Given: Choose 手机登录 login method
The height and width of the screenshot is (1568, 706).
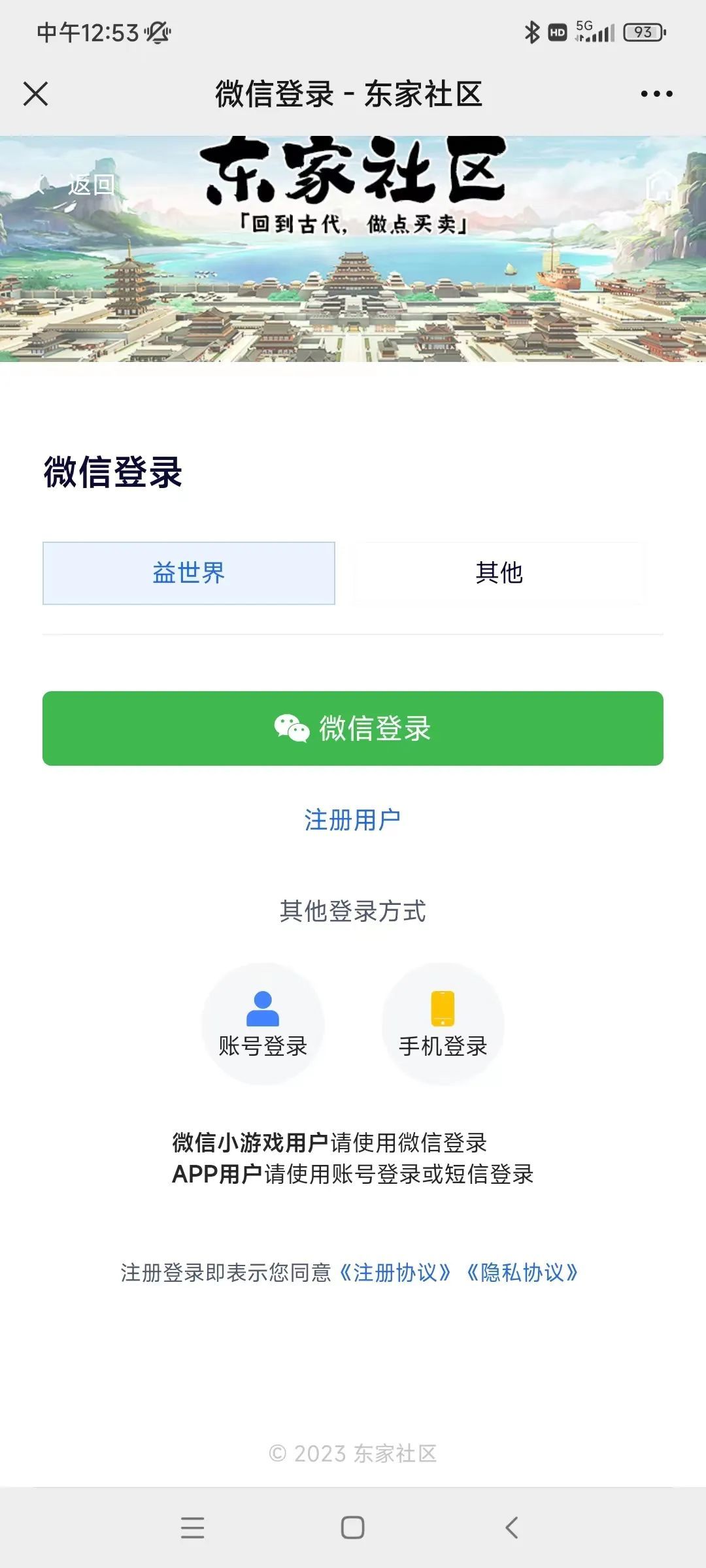Looking at the screenshot, I should pyautogui.click(x=443, y=1023).
